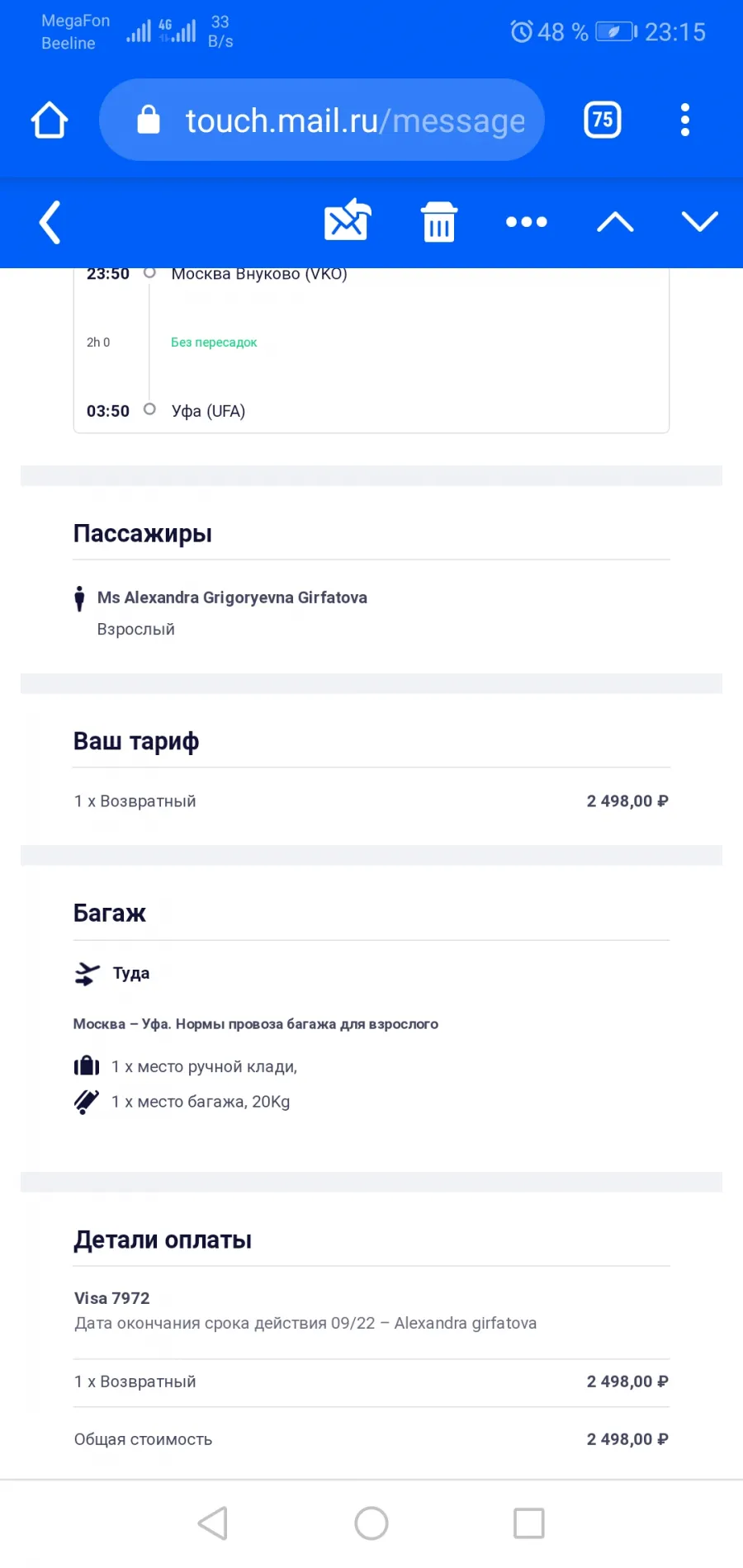This screenshot has height=1568, width=743.
Task: Jump to the previous email with the up arrow
Action: pyautogui.click(x=616, y=221)
